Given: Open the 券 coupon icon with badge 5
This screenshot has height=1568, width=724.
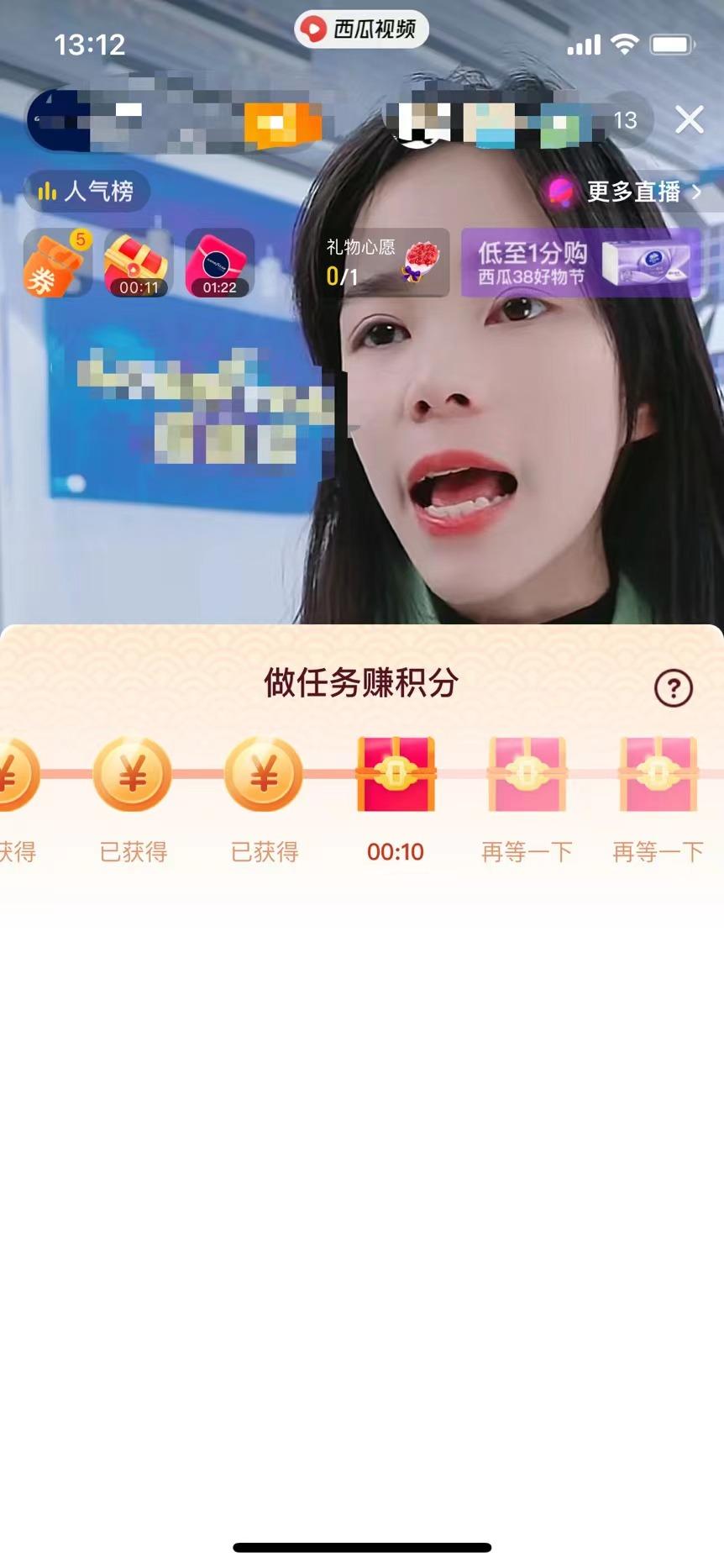Looking at the screenshot, I should pos(55,263).
